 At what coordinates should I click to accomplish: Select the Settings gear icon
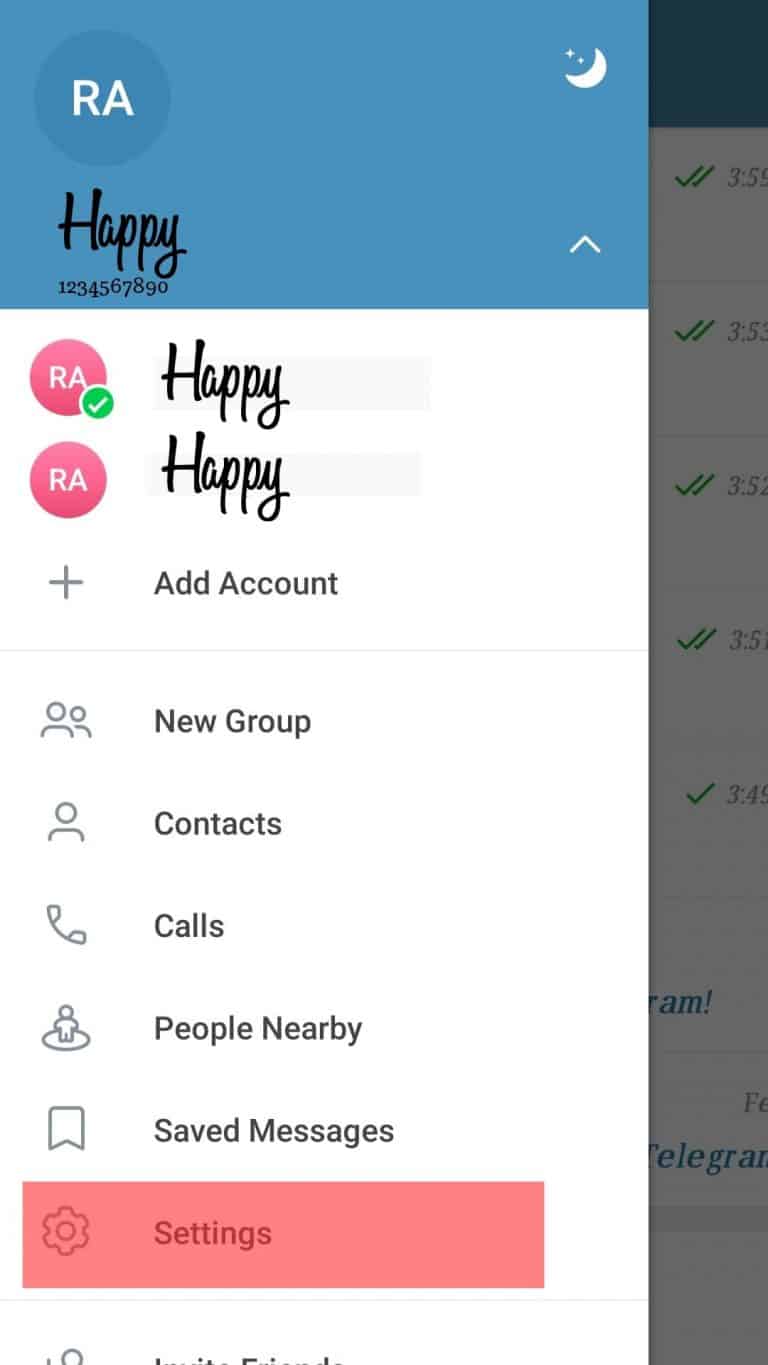(x=65, y=1232)
